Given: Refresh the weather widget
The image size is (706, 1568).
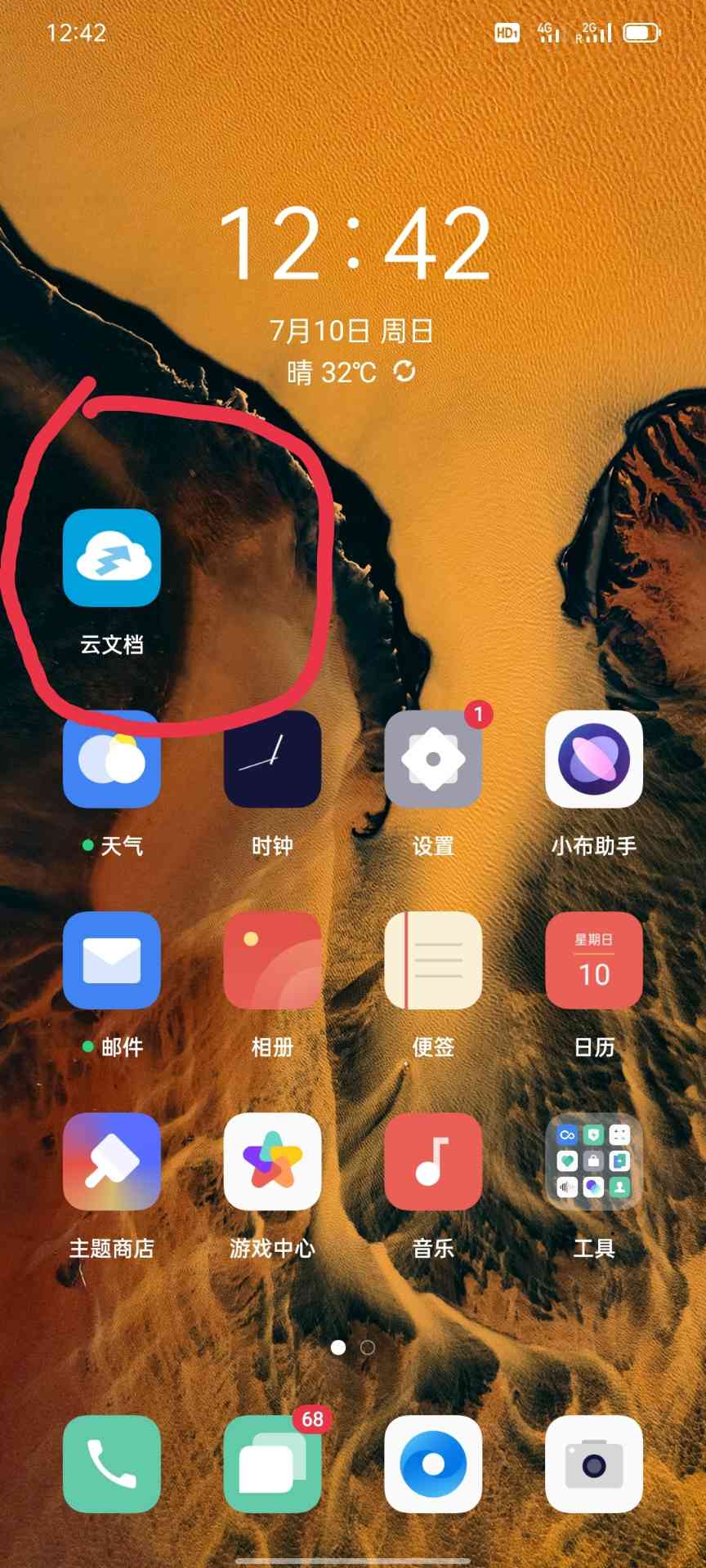Looking at the screenshot, I should click(x=404, y=372).
